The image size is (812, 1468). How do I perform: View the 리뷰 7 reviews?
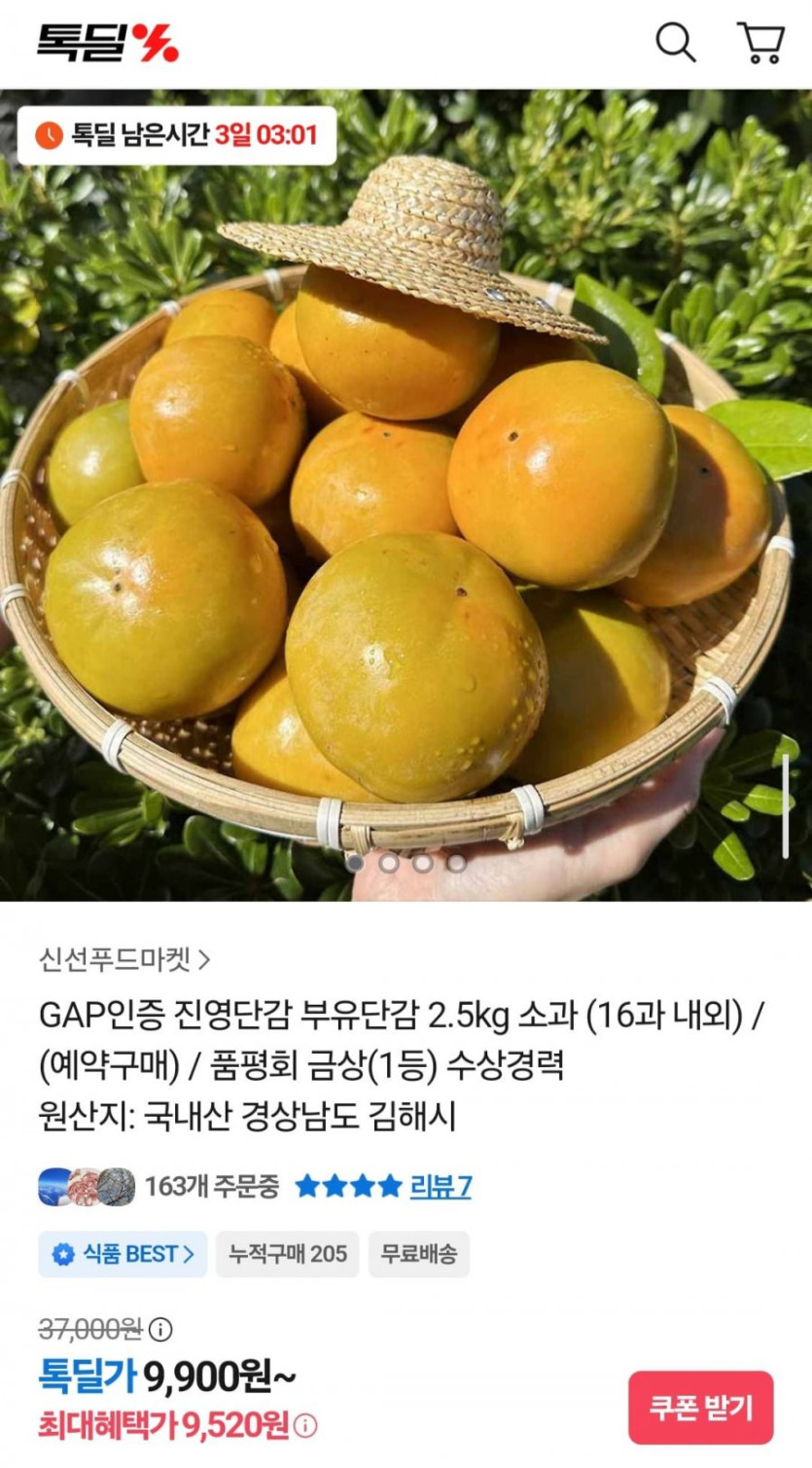point(441,1186)
